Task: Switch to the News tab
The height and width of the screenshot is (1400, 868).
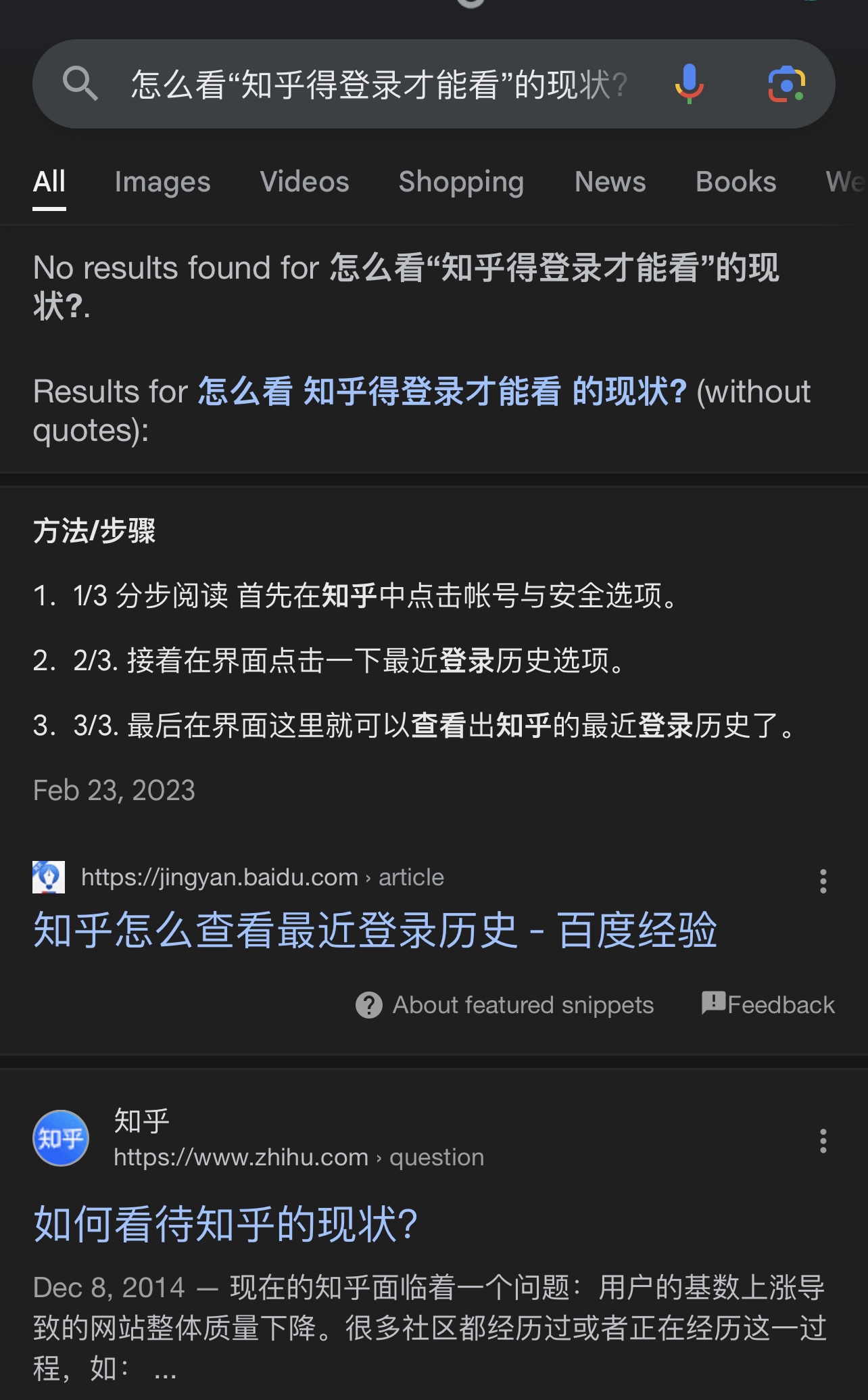Action: 610,182
